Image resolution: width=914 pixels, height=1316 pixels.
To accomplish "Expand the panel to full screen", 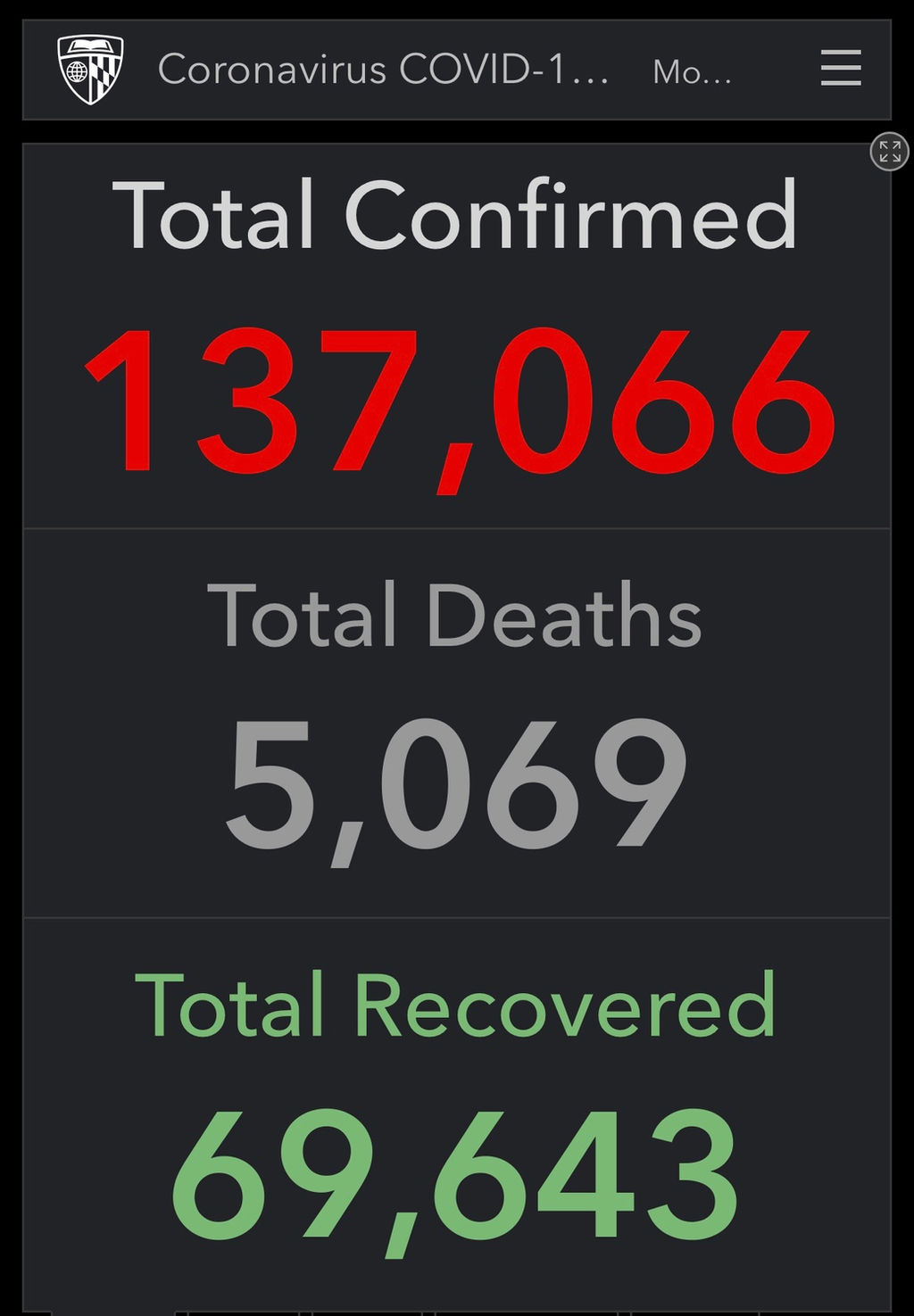I will [x=889, y=152].
